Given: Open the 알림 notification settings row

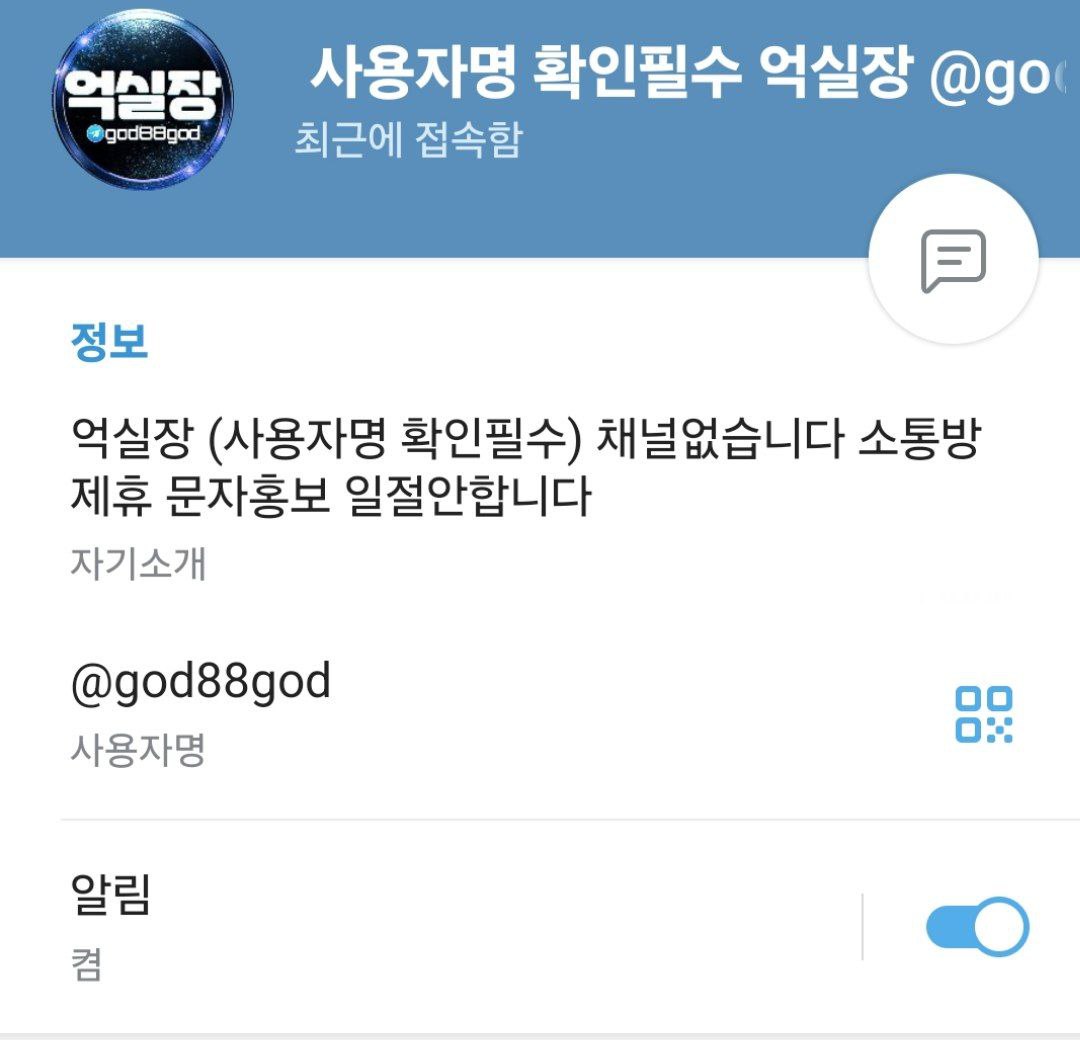Looking at the screenshot, I should [x=400, y=925].
